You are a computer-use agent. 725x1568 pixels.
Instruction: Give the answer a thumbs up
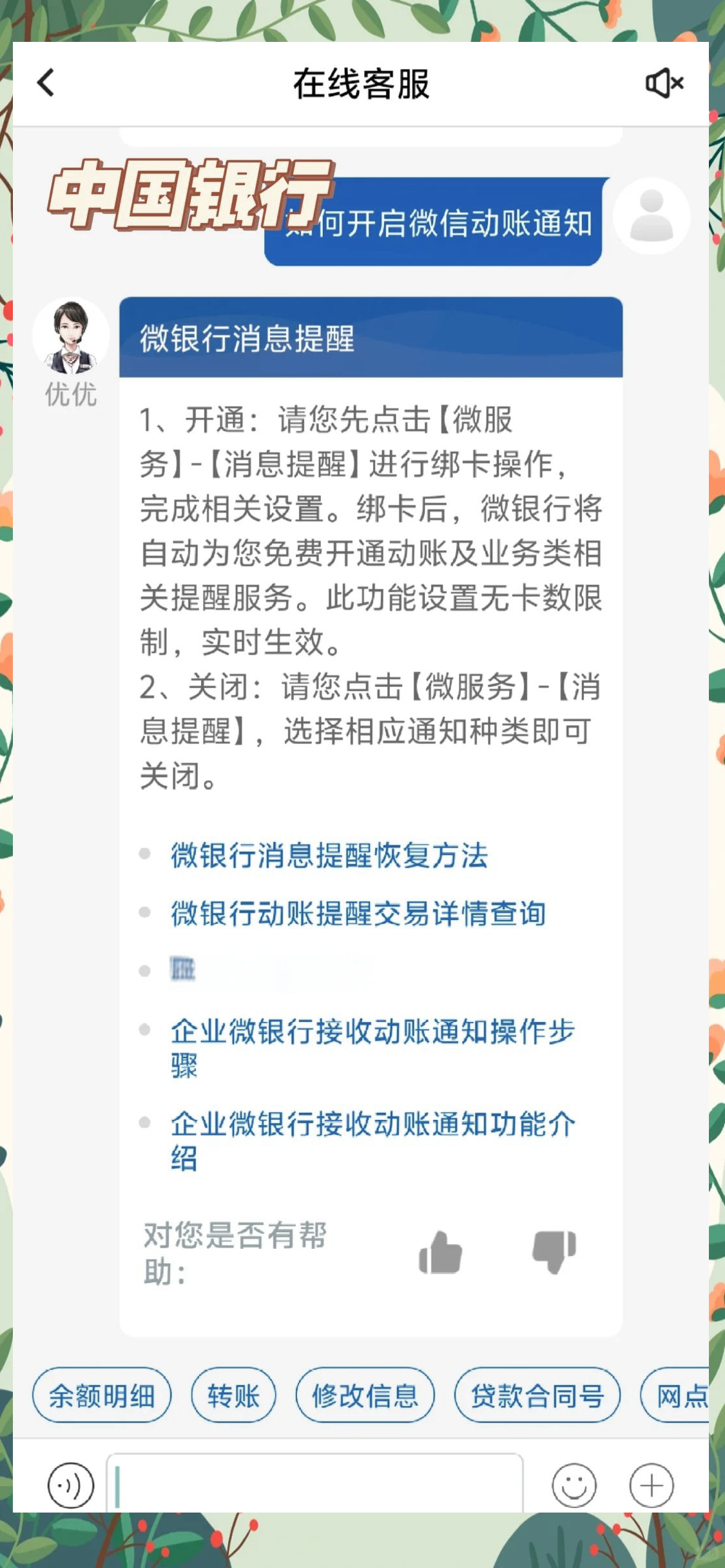(x=441, y=1252)
